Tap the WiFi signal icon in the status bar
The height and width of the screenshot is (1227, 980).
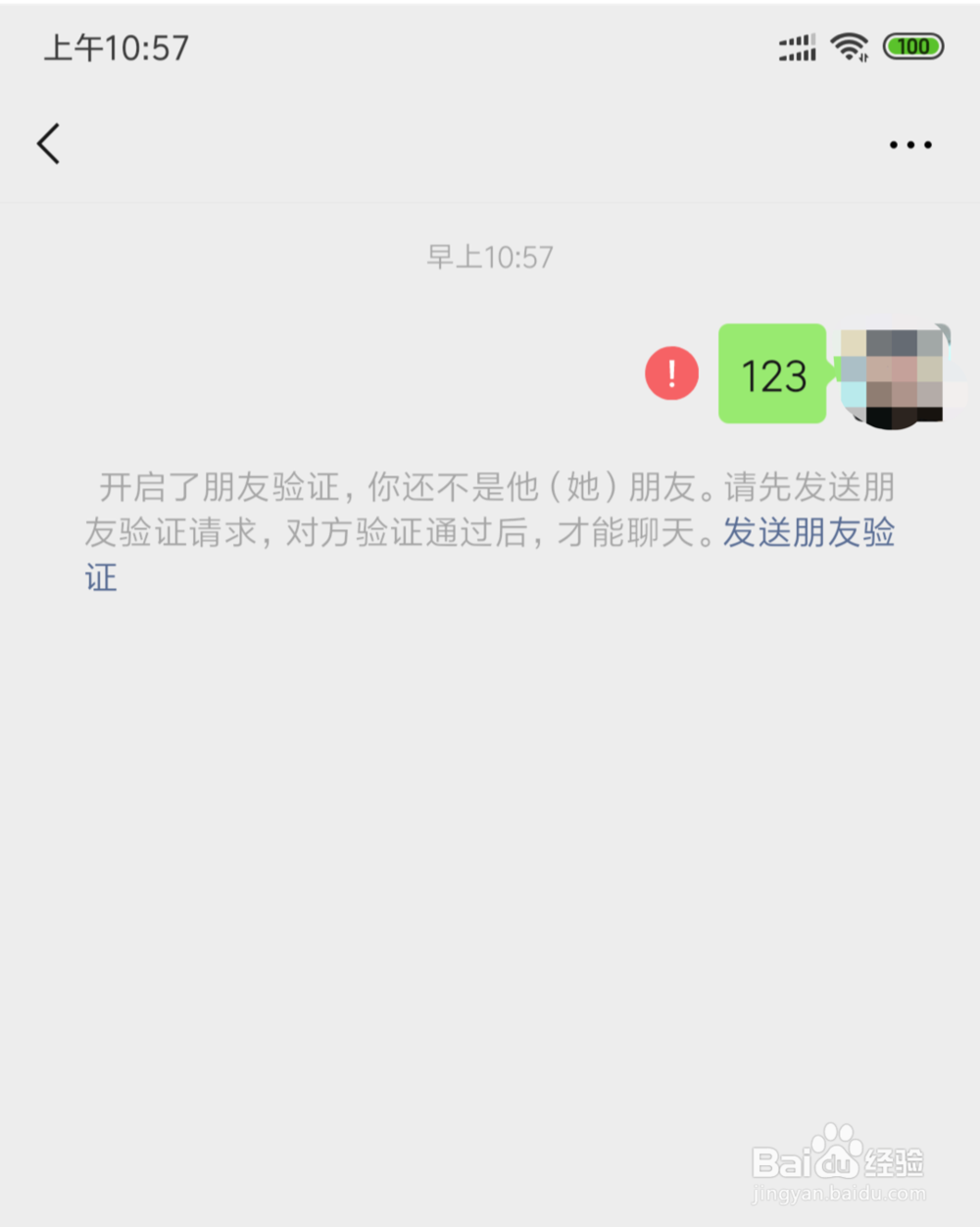849,45
